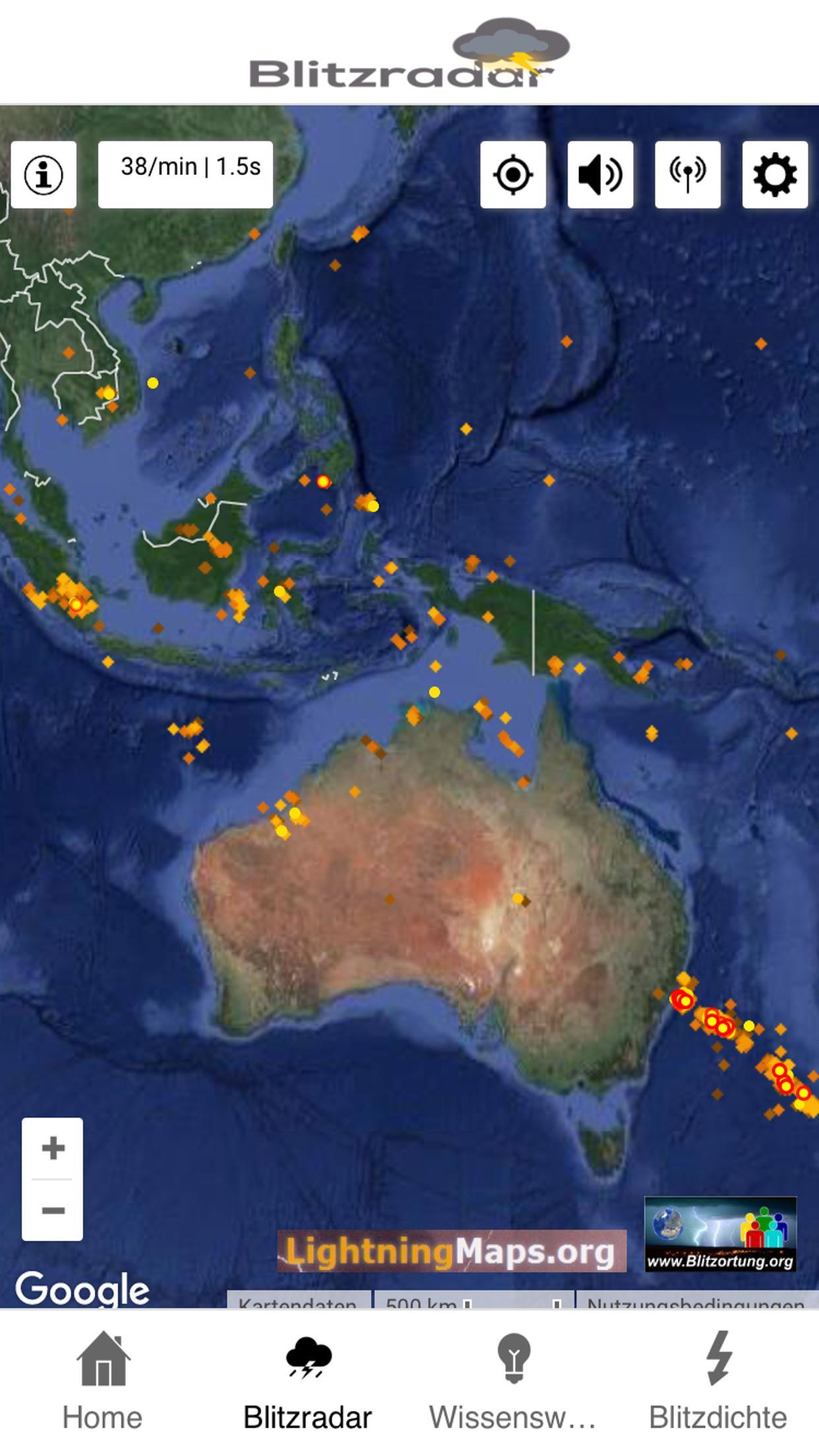This screenshot has width=819, height=1456.
Task: Open Google Maps via Google logo
Action: coord(82,1289)
